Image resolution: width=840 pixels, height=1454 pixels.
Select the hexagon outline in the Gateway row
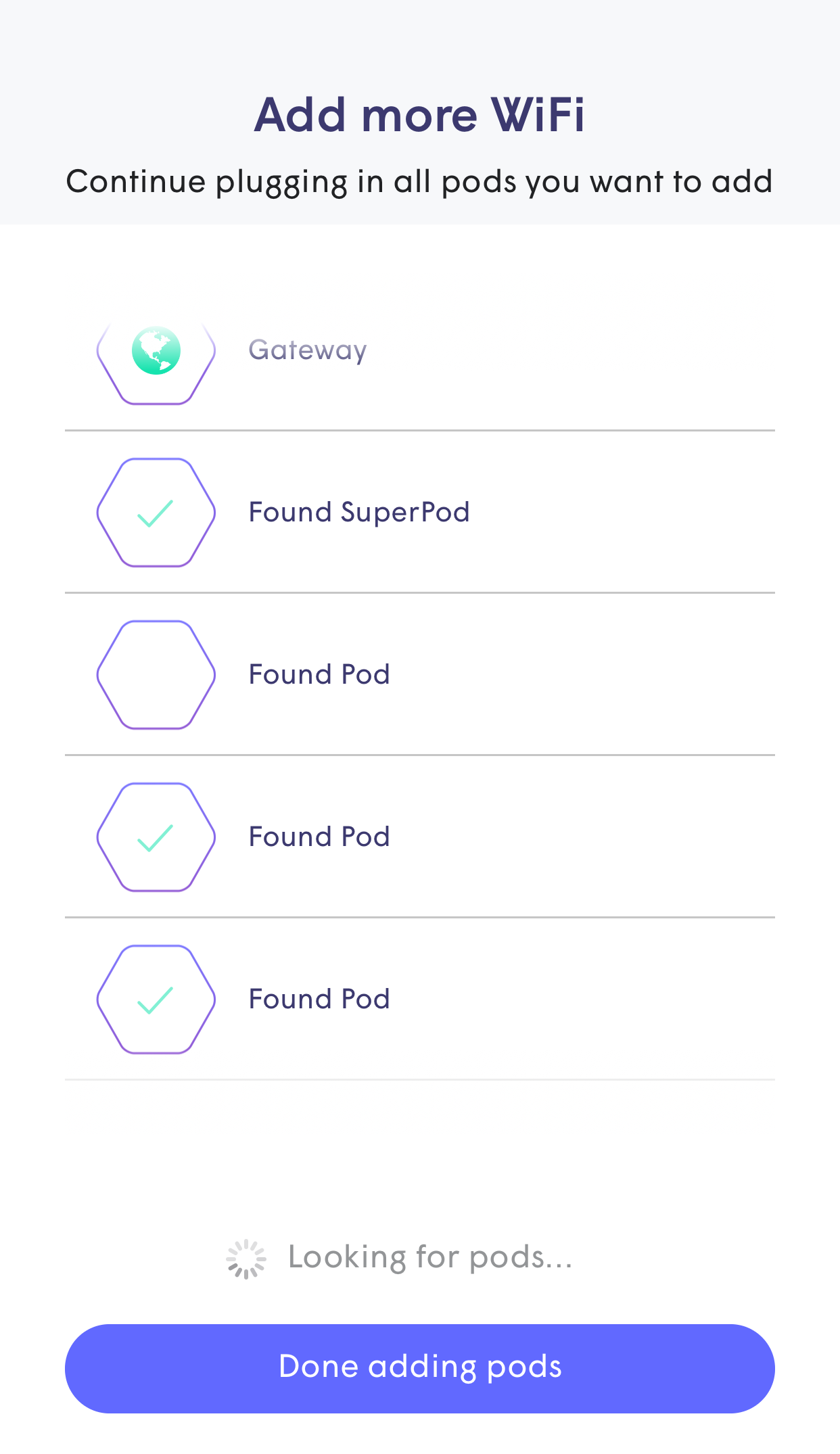point(156,349)
